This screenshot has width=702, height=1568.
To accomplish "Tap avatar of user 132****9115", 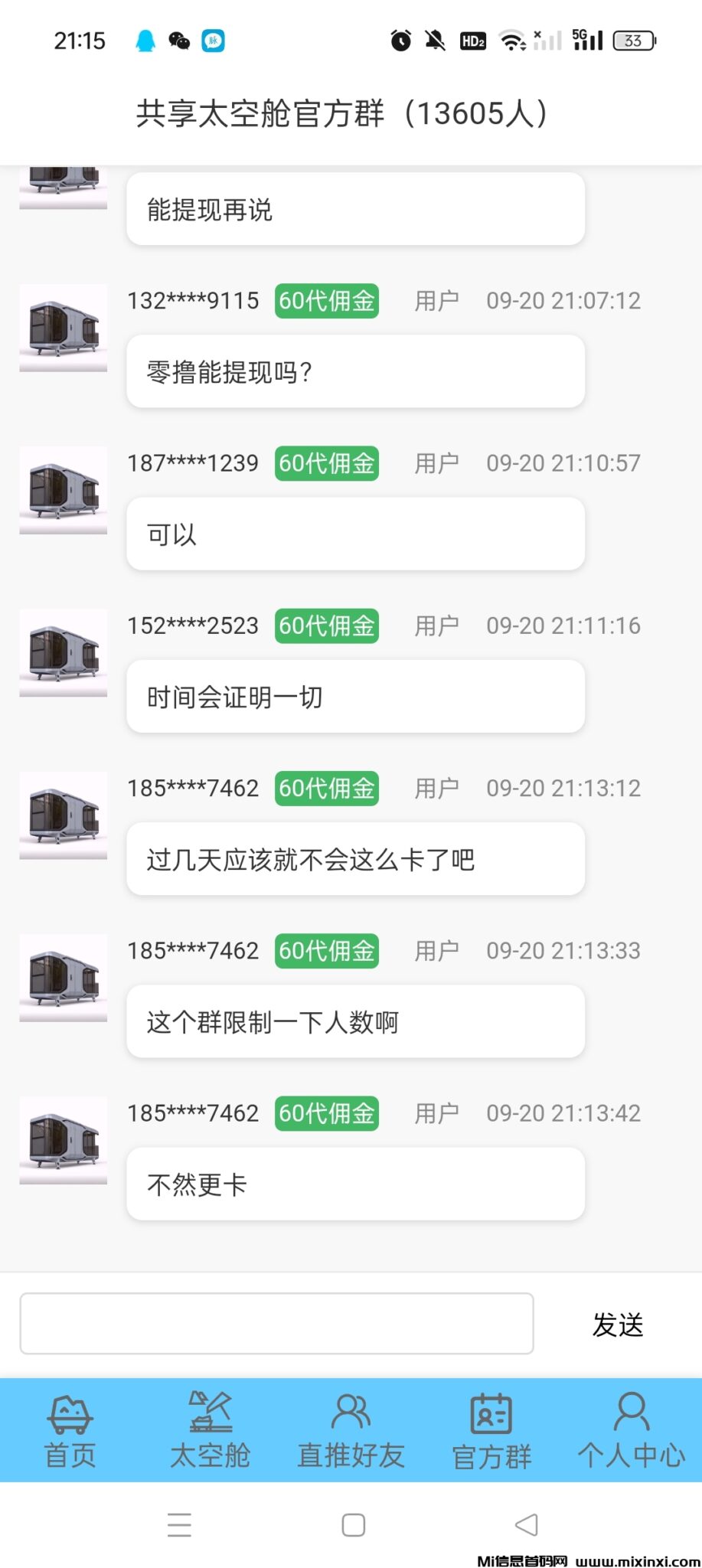I will click(62, 328).
